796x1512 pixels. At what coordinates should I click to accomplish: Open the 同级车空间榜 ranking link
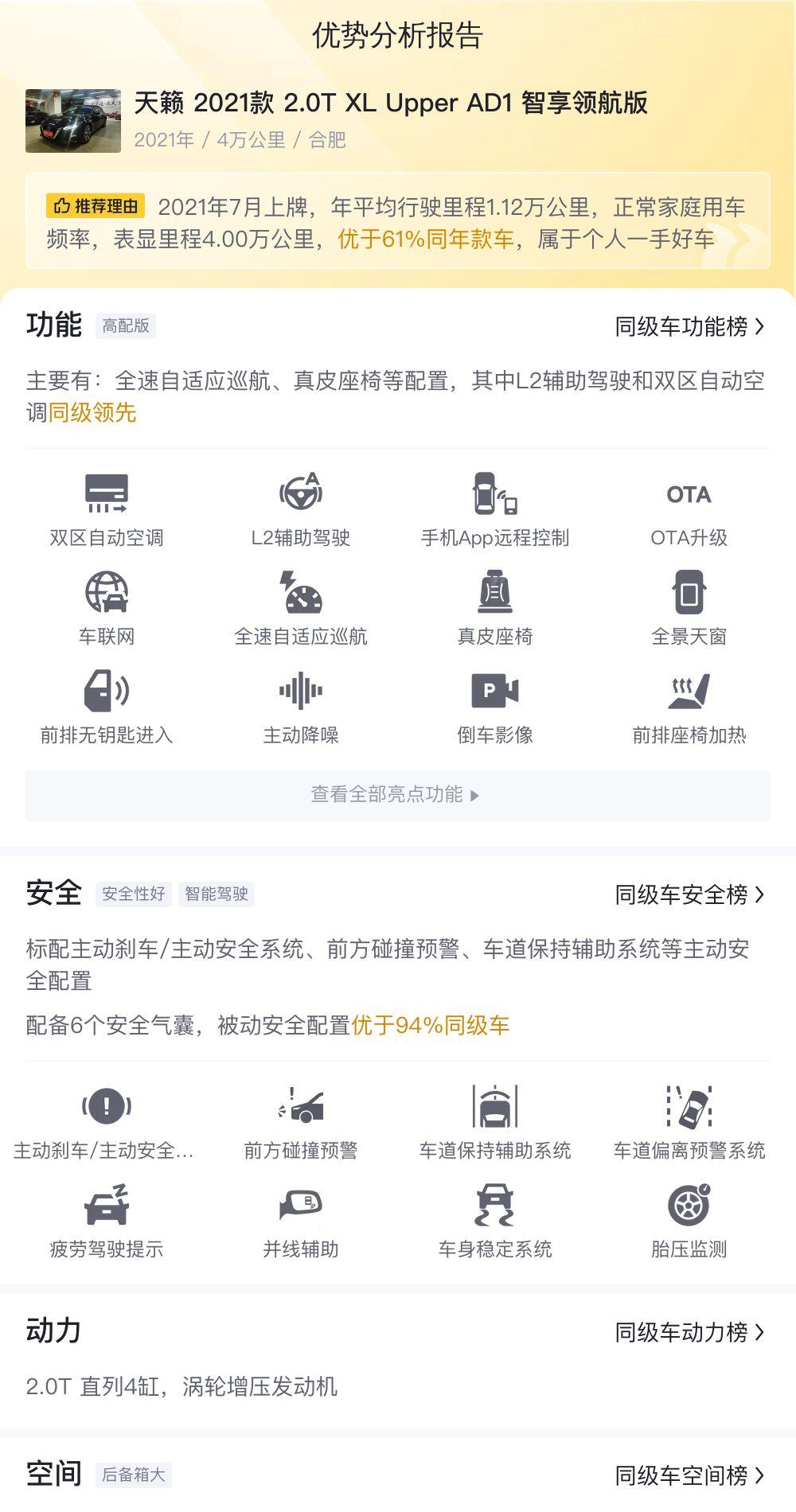(x=689, y=1475)
